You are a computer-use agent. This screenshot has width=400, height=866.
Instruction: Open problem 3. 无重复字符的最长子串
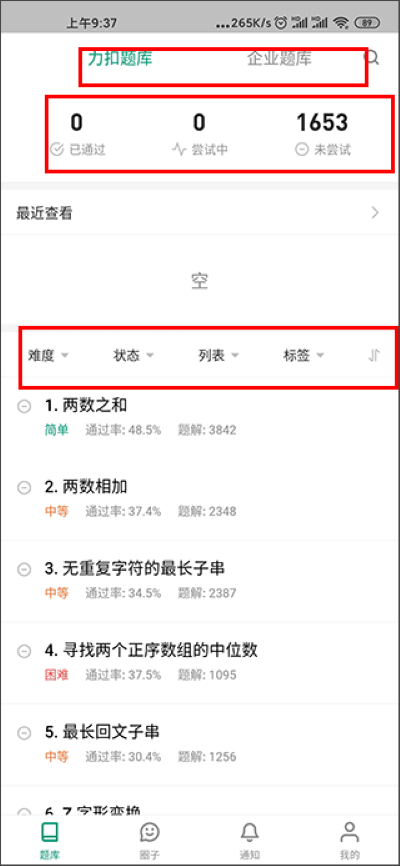(200, 580)
